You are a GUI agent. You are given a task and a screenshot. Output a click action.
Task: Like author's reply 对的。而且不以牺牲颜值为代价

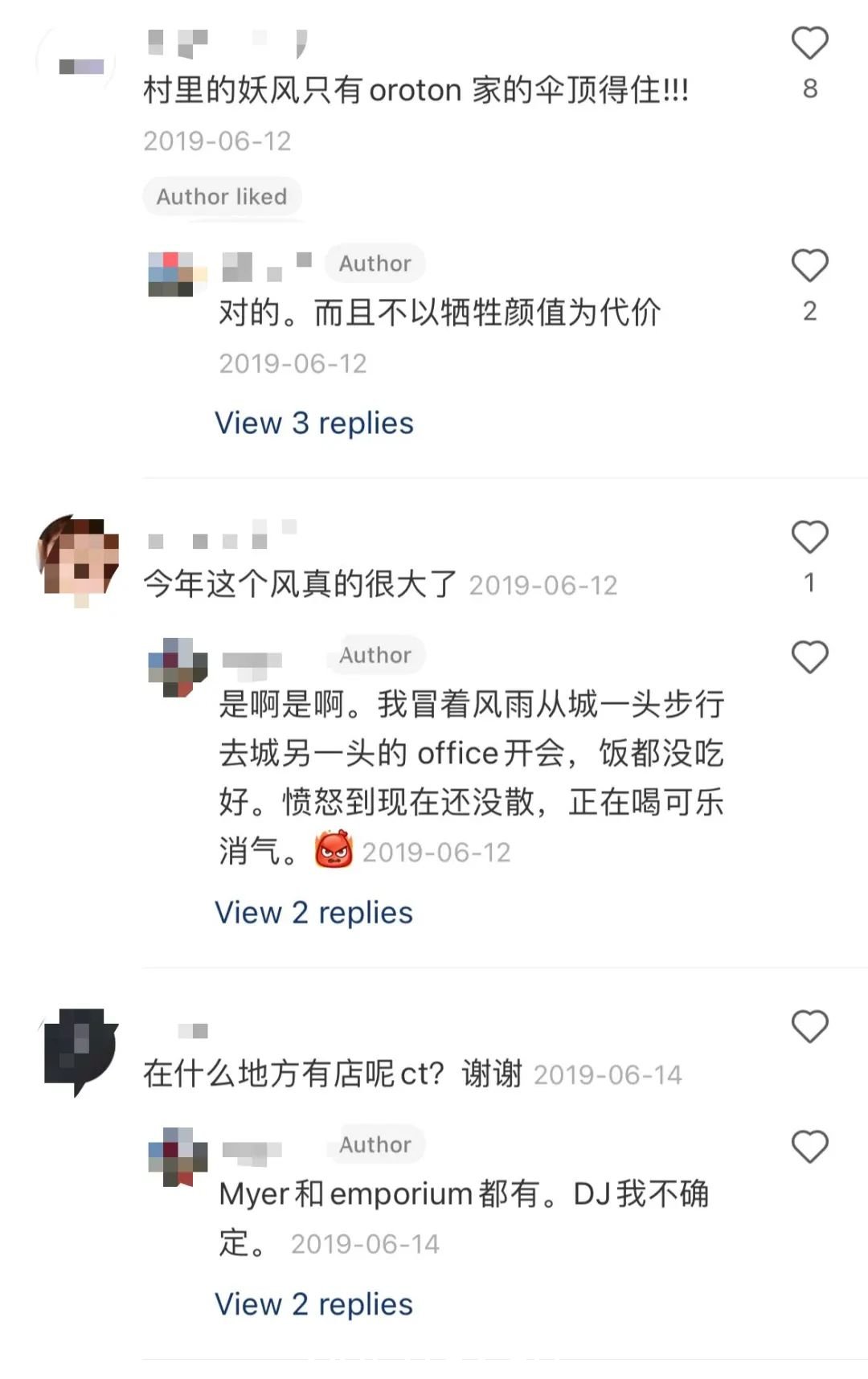click(x=809, y=266)
